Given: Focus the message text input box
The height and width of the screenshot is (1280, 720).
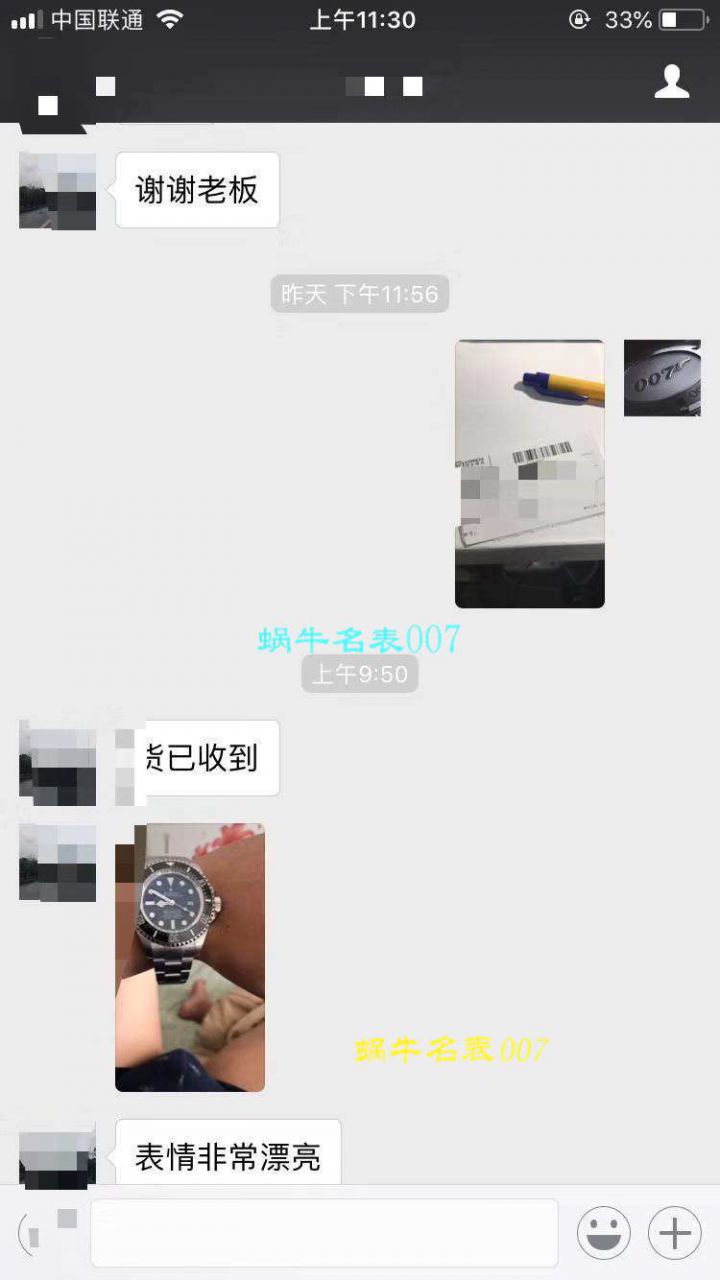Looking at the screenshot, I should [x=324, y=1232].
